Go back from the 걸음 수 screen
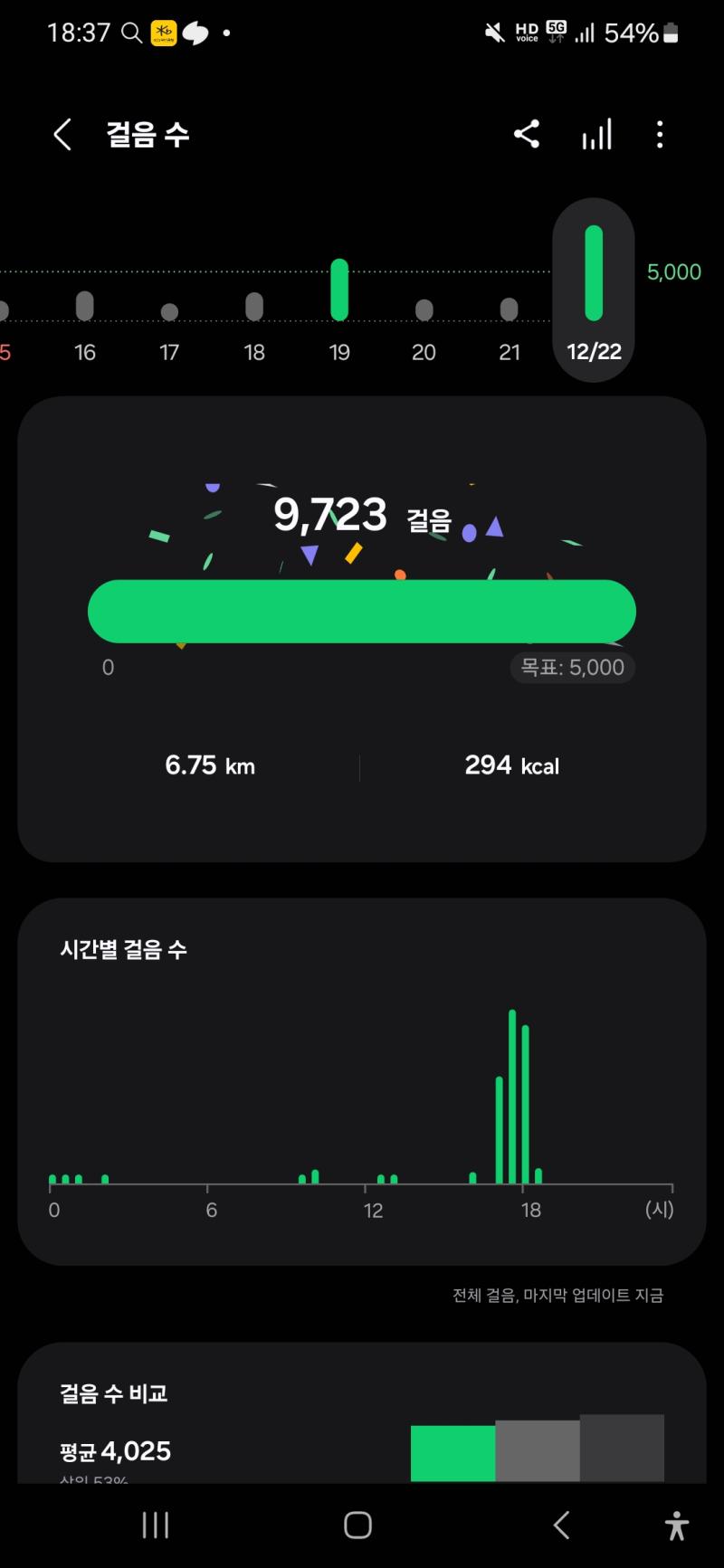 pos(62,135)
